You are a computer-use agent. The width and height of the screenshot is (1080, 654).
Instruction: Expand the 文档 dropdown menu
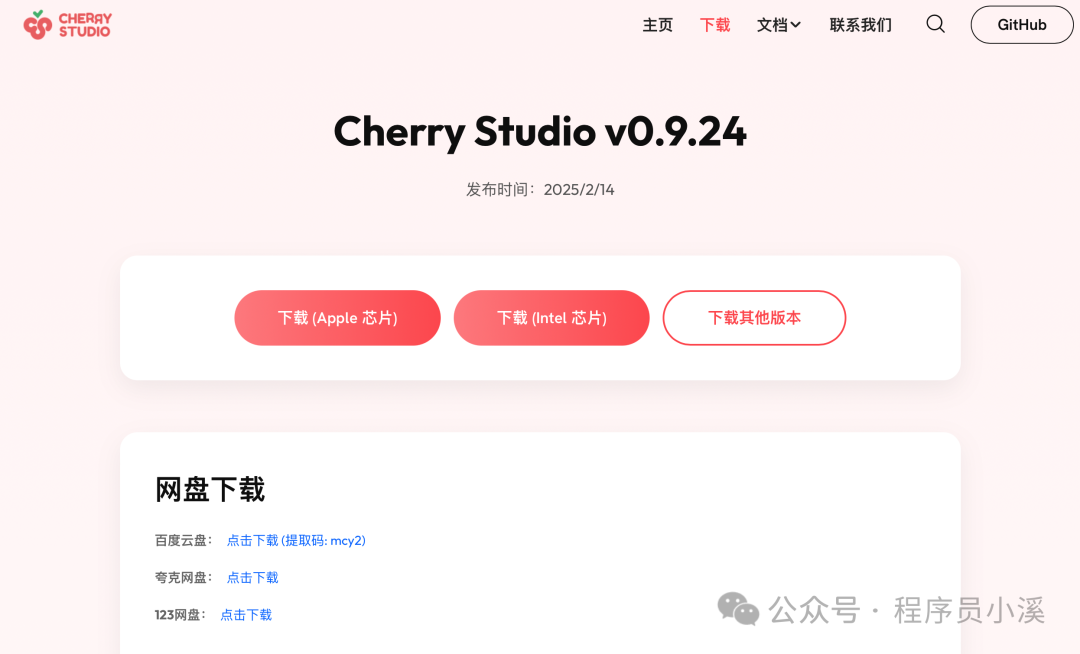pos(778,25)
